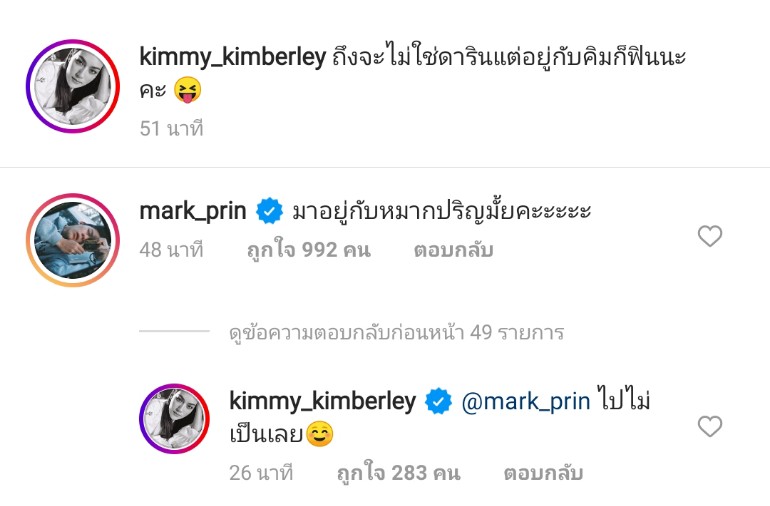Open the kimmy_kimberley username in the caption
The height and width of the screenshot is (506, 770).
[x=233, y=58]
